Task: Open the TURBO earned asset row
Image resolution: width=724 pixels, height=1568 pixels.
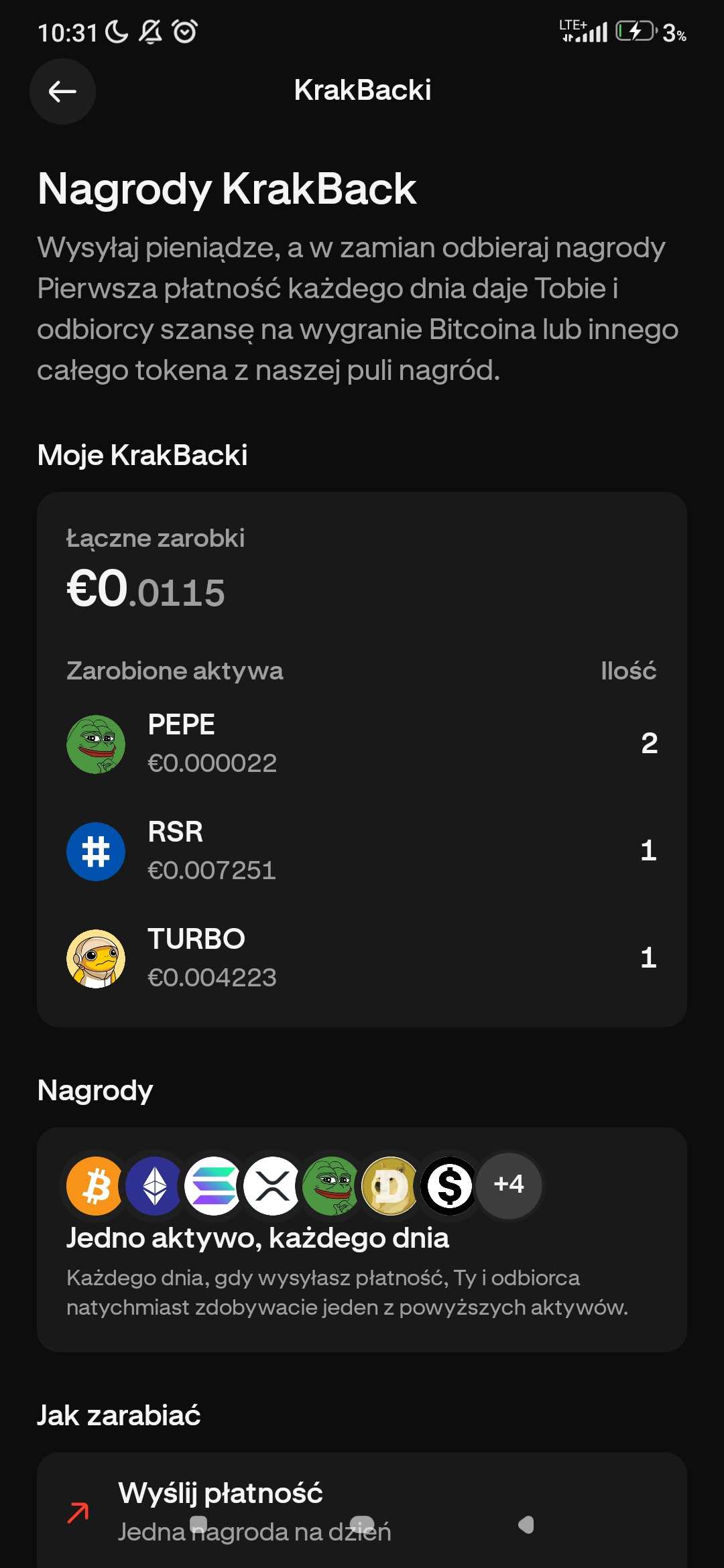Action: [362, 958]
